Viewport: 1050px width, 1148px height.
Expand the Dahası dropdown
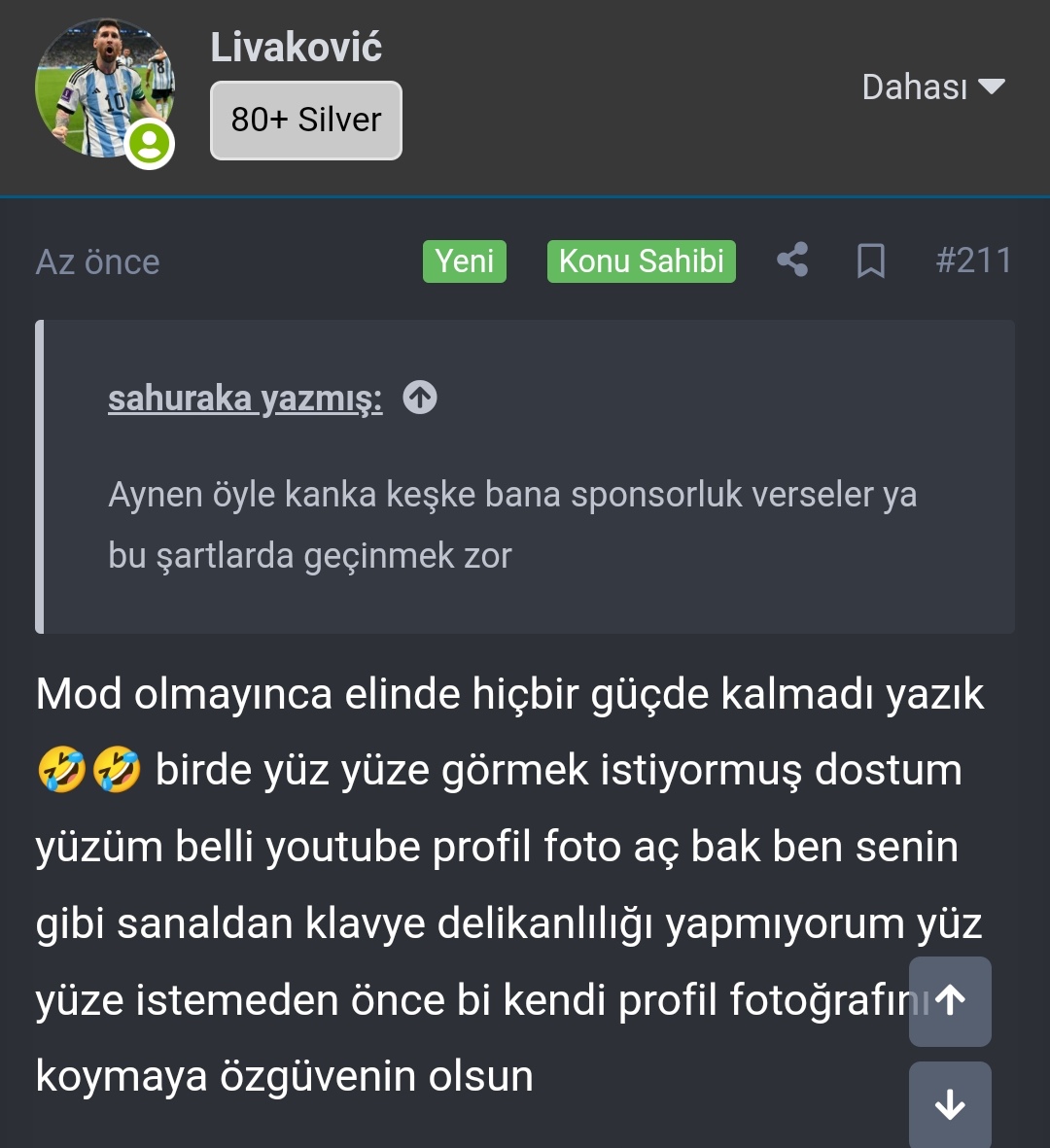click(932, 87)
